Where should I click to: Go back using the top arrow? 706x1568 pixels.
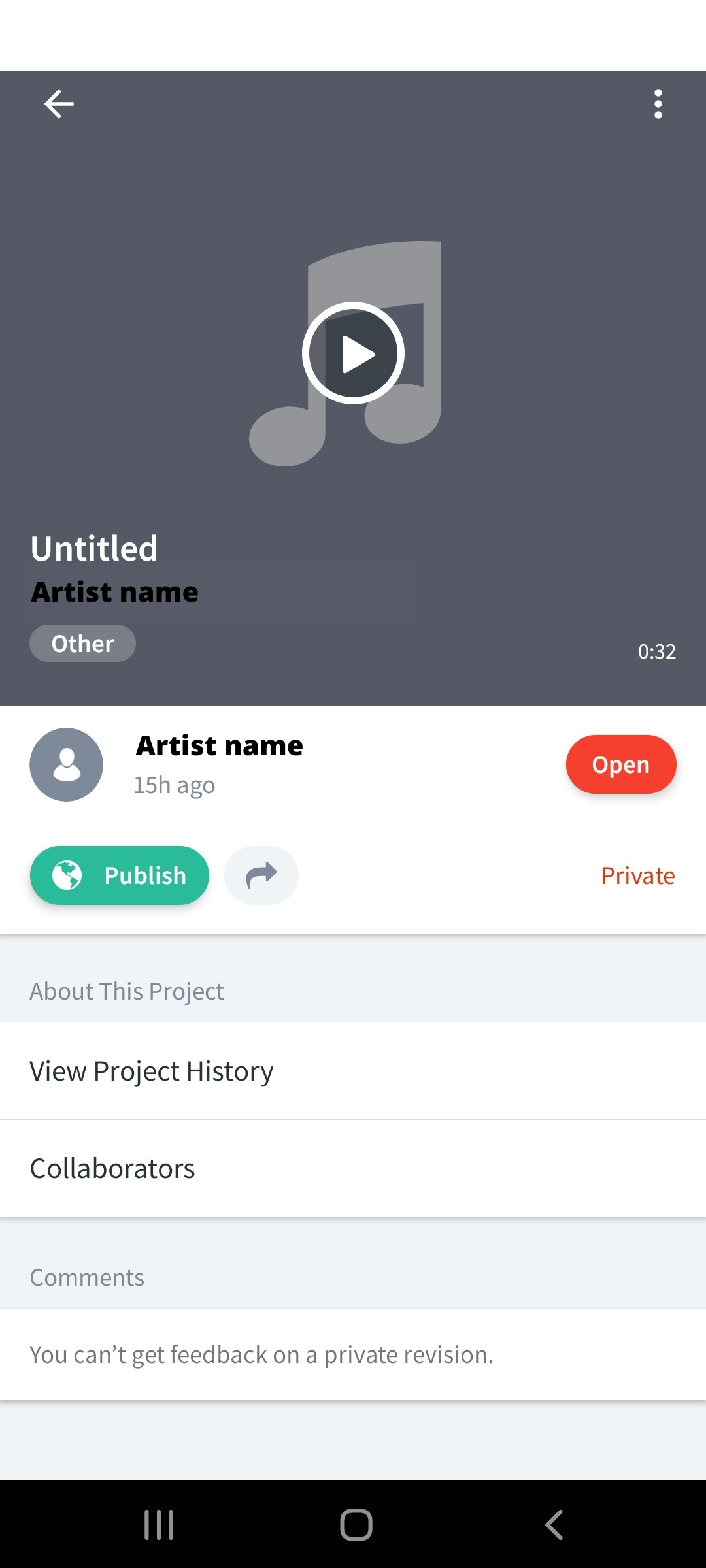(x=59, y=104)
